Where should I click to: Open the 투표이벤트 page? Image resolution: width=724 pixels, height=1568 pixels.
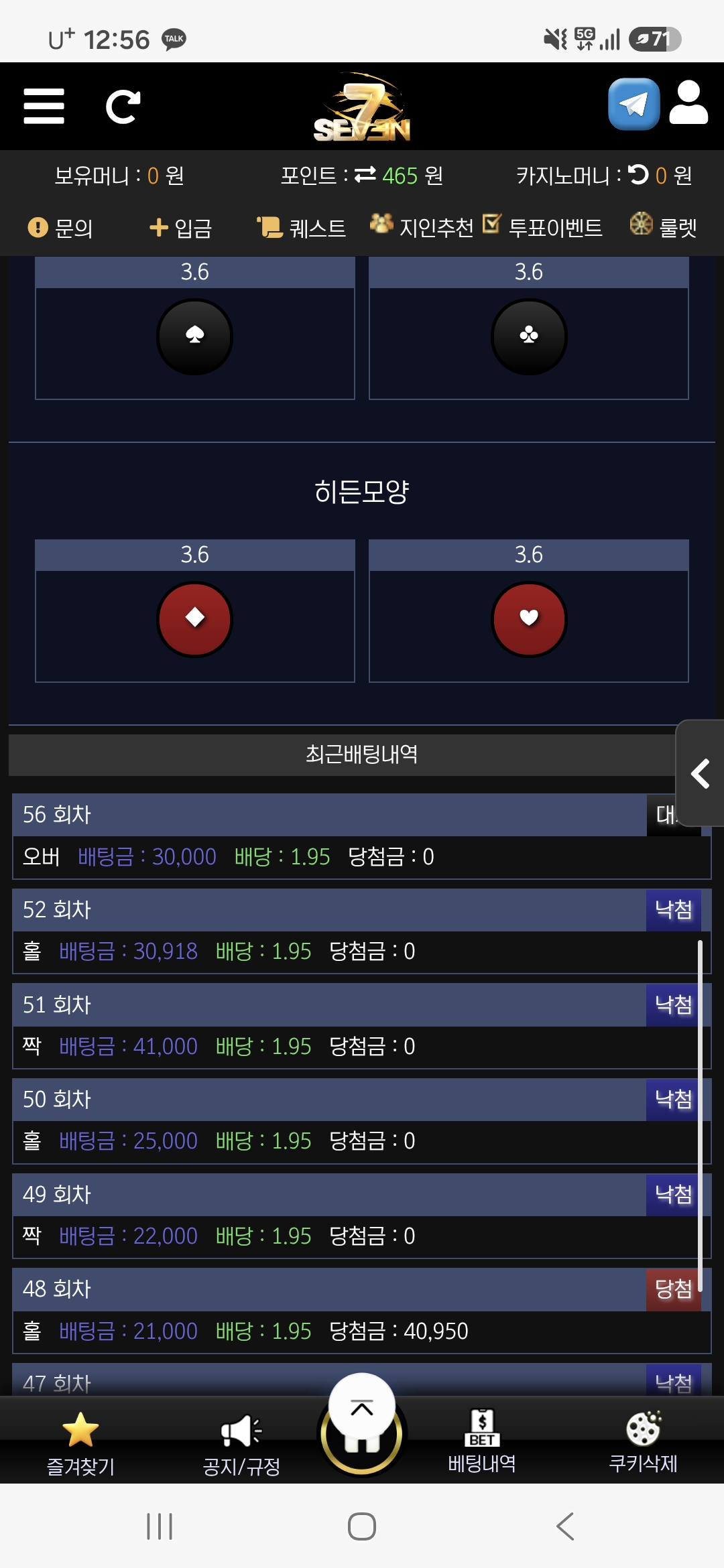click(542, 226)
